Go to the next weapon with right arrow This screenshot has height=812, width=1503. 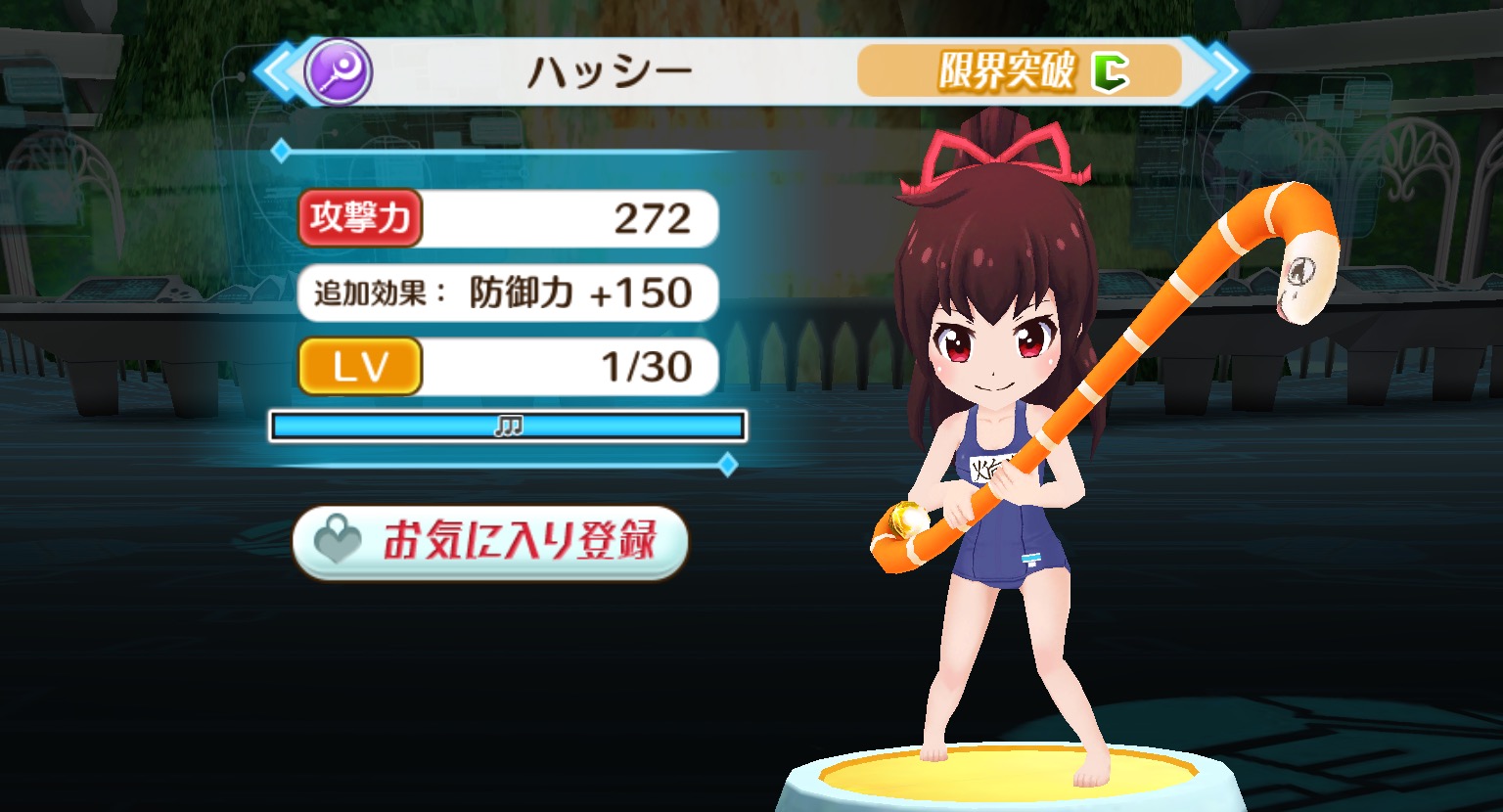click(1223, 71)
